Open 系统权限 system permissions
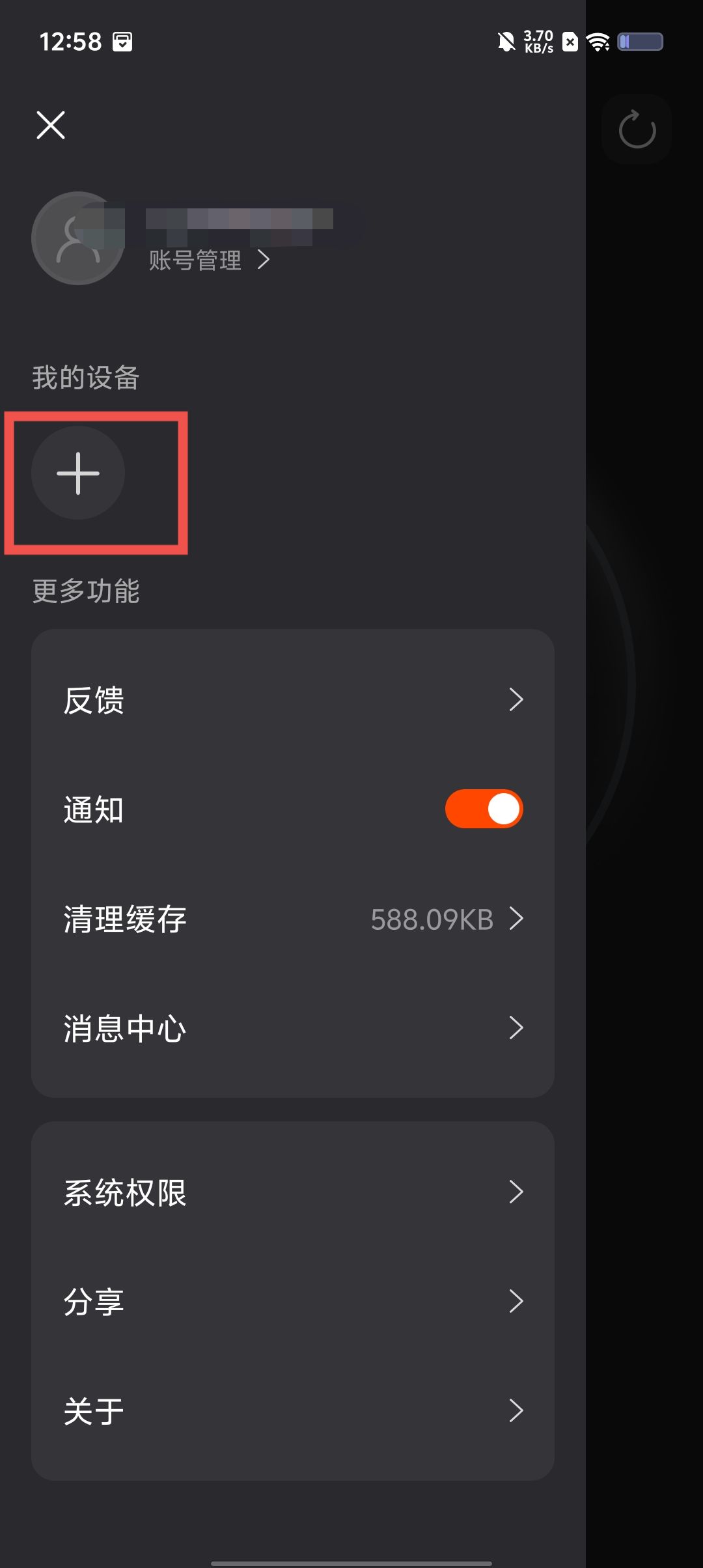 coord(293,1192)
